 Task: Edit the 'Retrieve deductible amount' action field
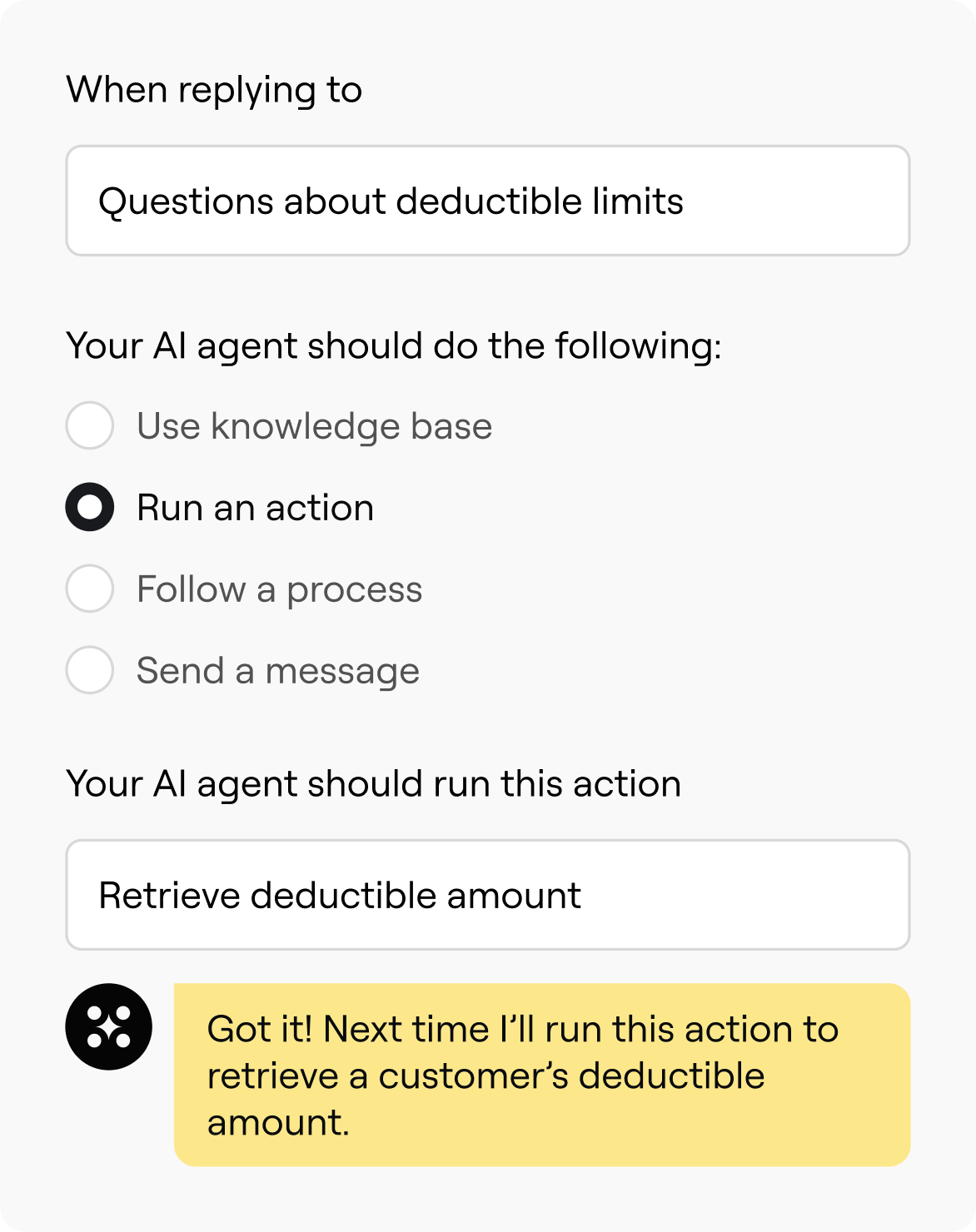(487, 895)
